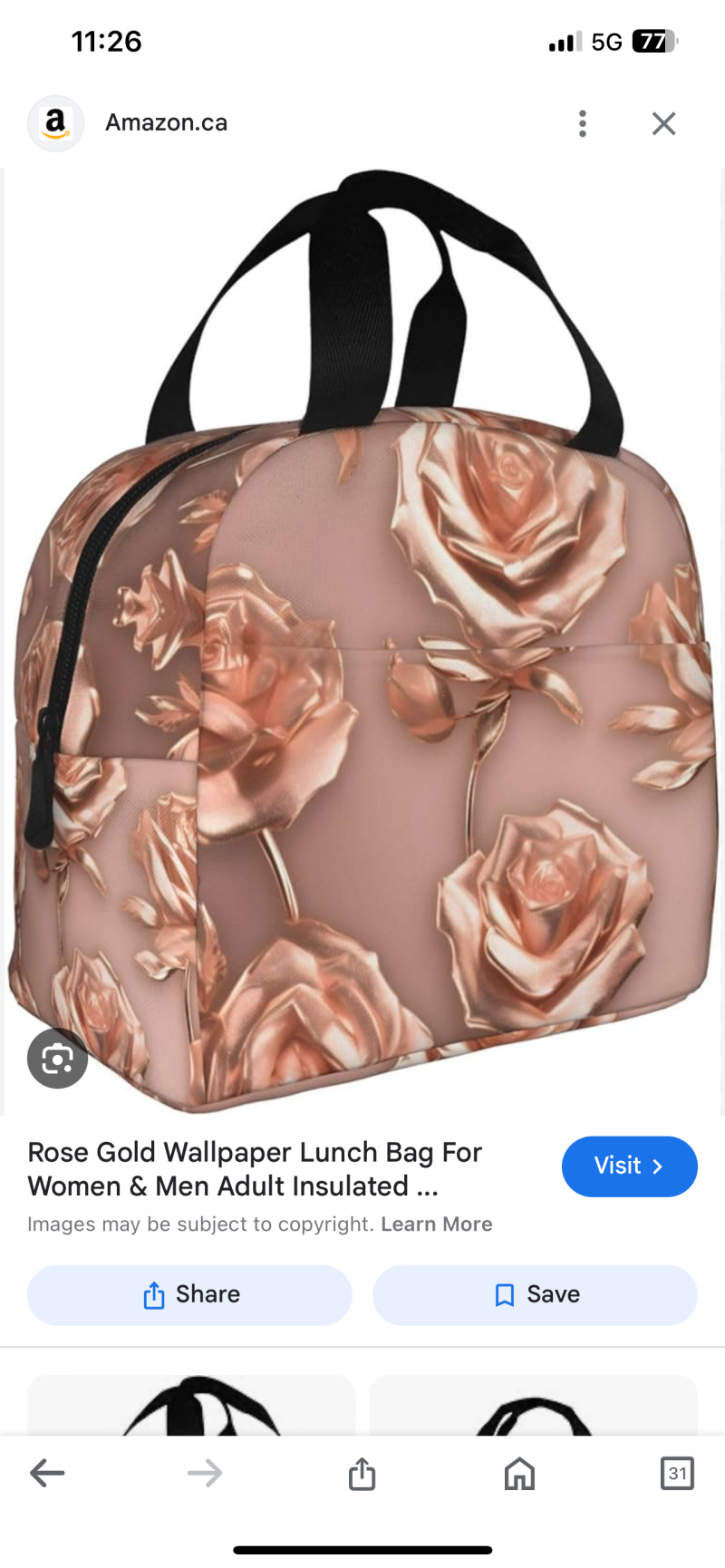725x1568 pixels.
Task: Open the three-dot overflow menu
Action: 582,123
